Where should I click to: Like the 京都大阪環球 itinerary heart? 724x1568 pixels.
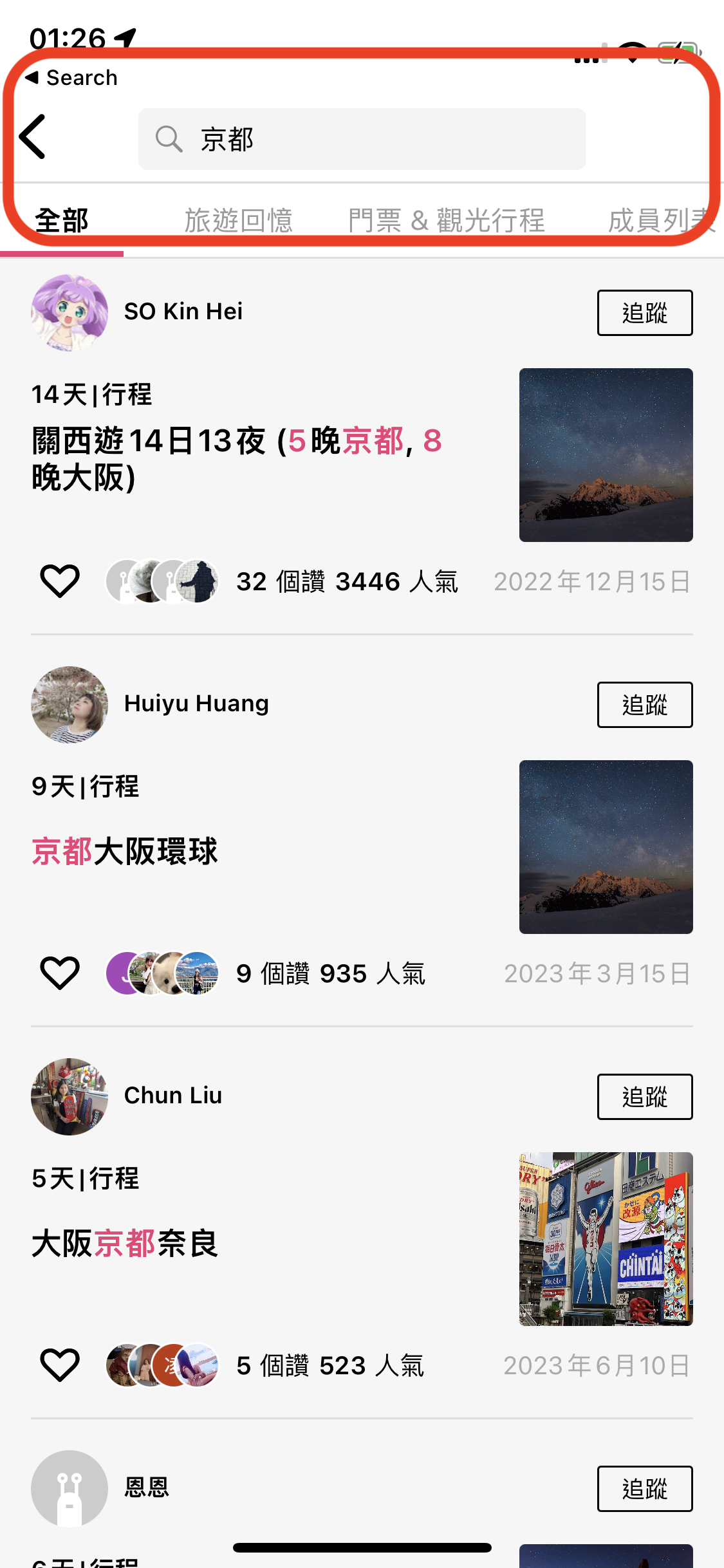pyautogui.click(x=59, y=973)
